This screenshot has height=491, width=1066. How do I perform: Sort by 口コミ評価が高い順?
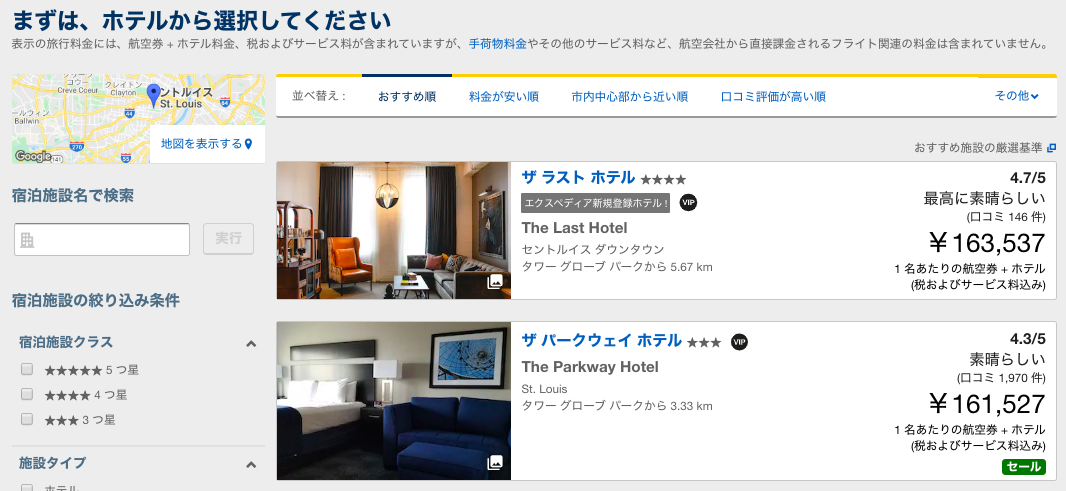773,97
